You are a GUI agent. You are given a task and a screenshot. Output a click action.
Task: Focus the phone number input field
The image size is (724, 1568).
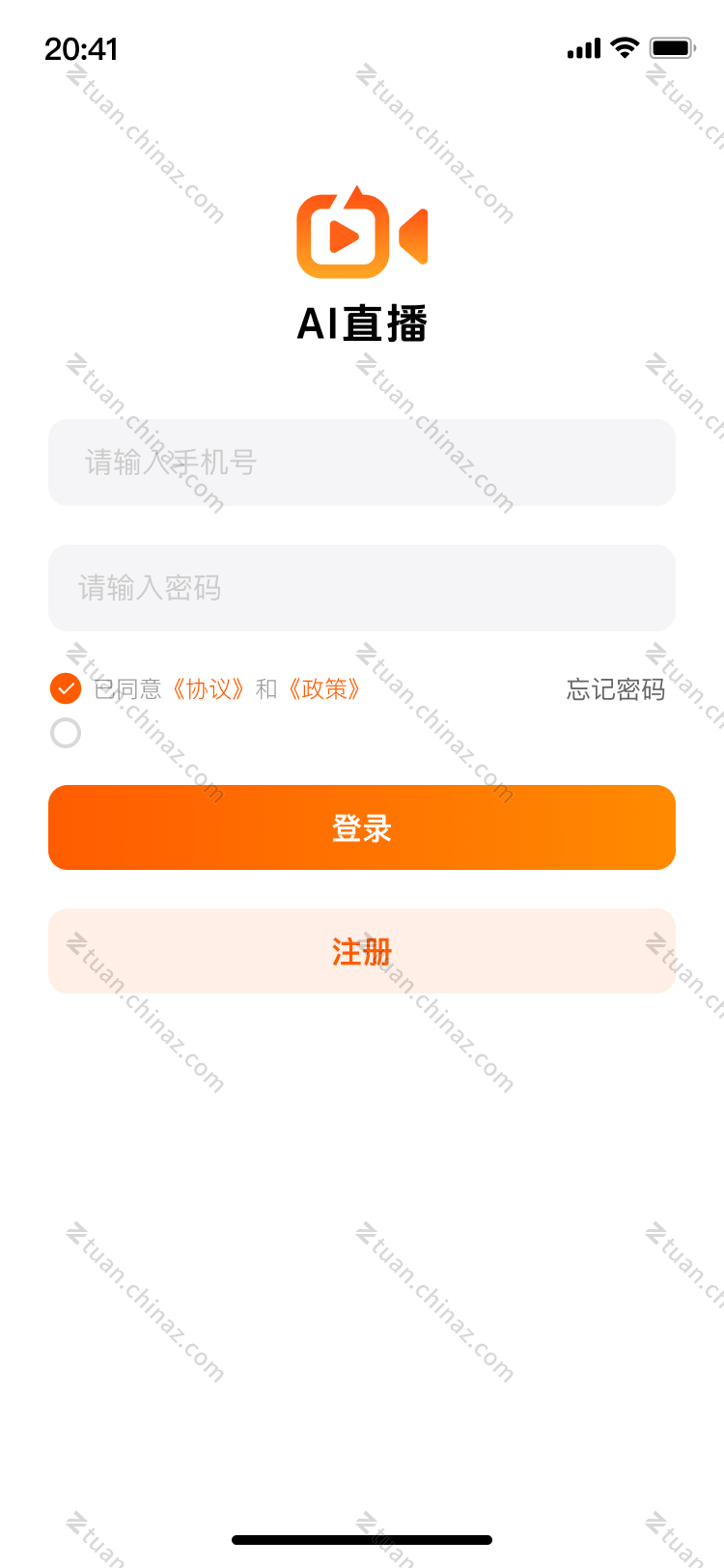pos(362,462)
